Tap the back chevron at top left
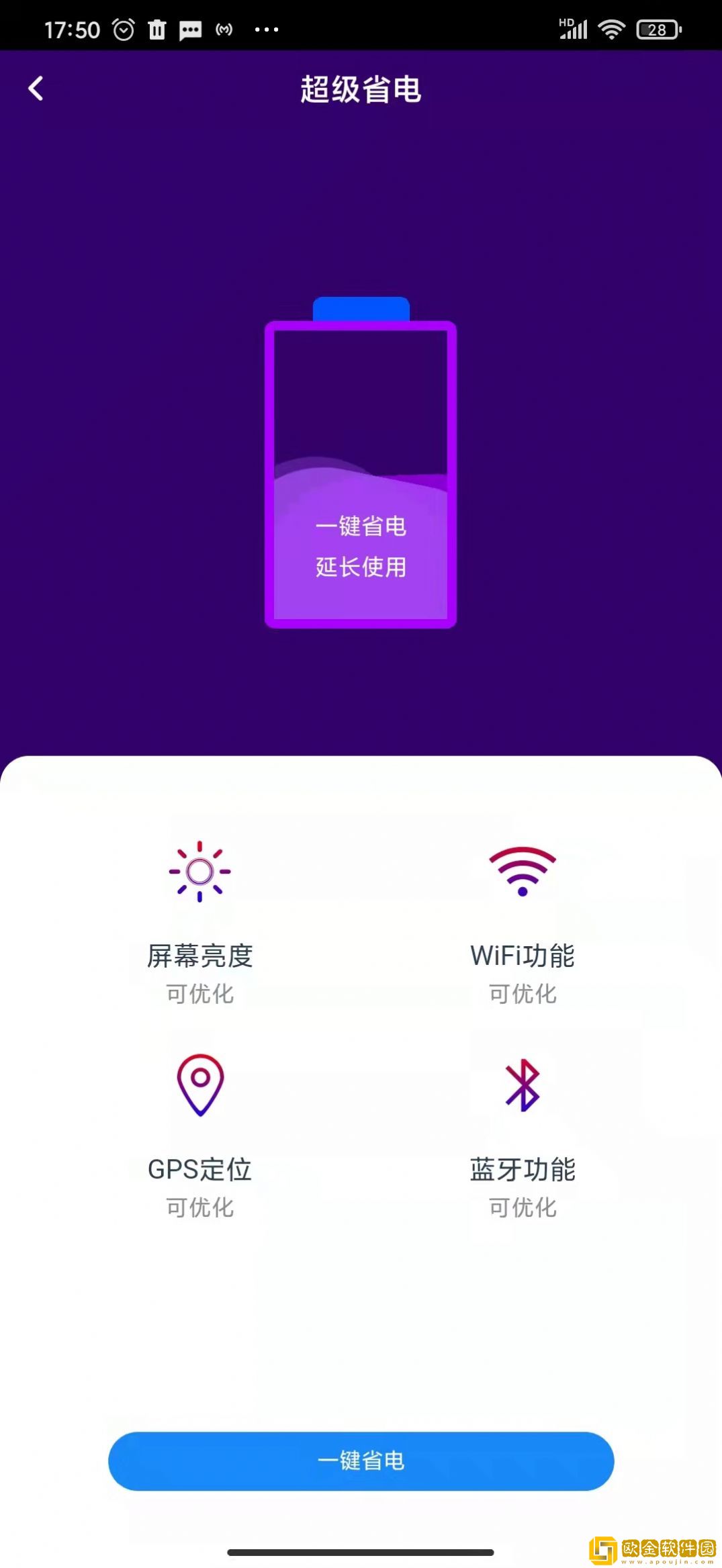The width and height of the screenshot is (722, 1568). (x=36, y=88)
